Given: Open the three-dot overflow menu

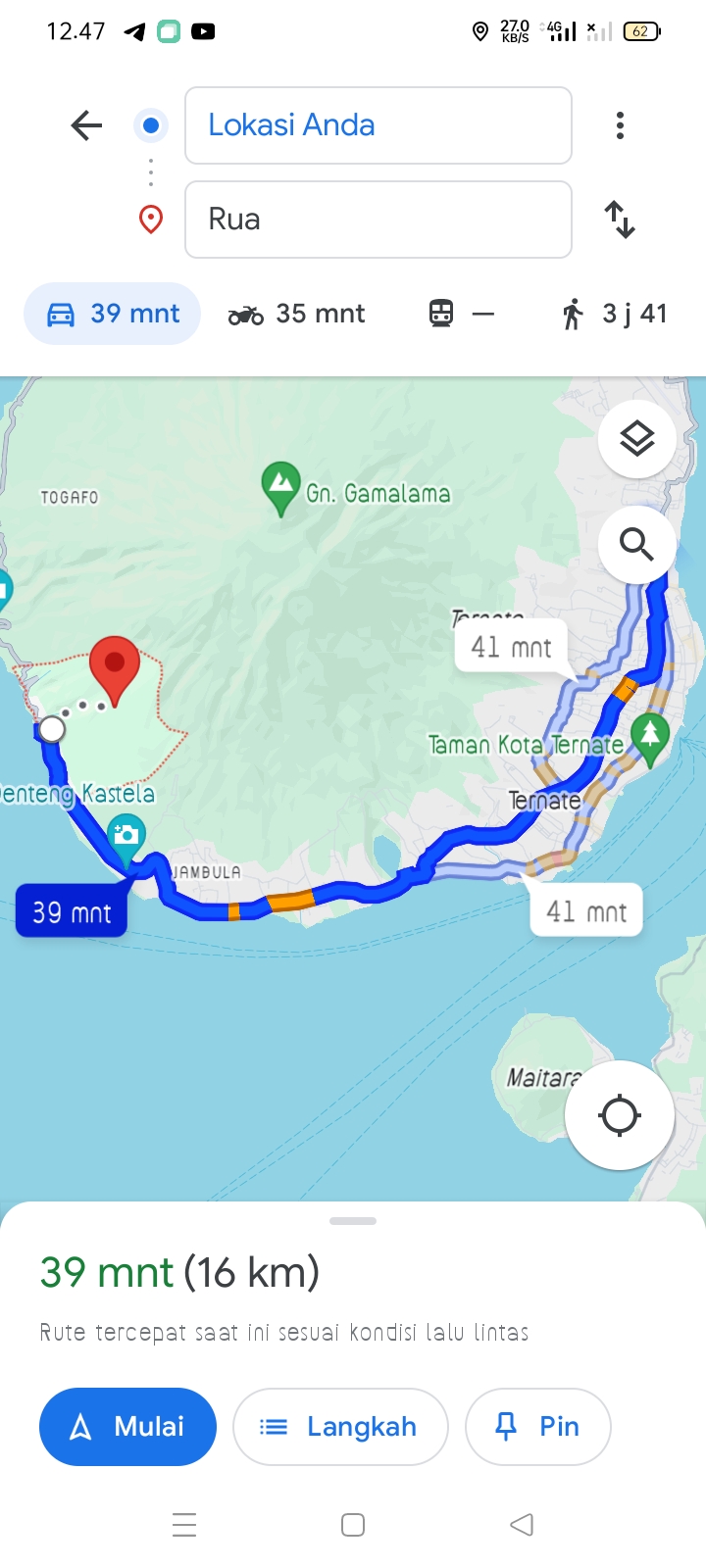Looking at the screenshot, I should pos(620,125).
